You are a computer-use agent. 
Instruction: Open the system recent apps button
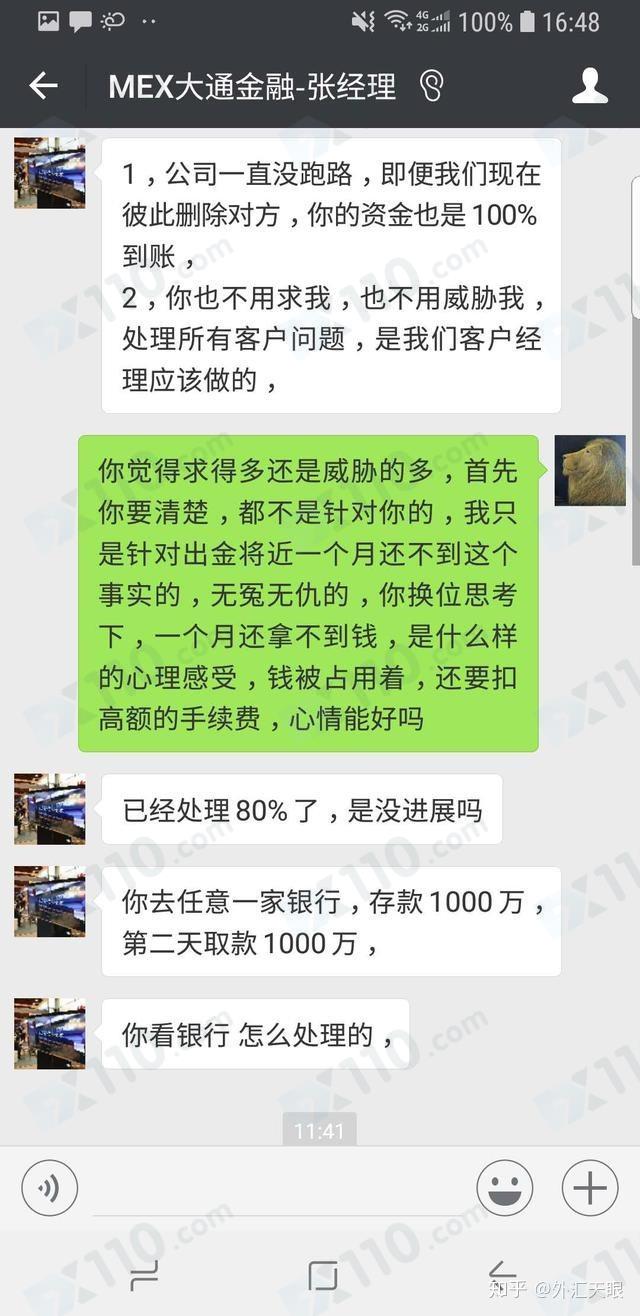(145, 1275)
